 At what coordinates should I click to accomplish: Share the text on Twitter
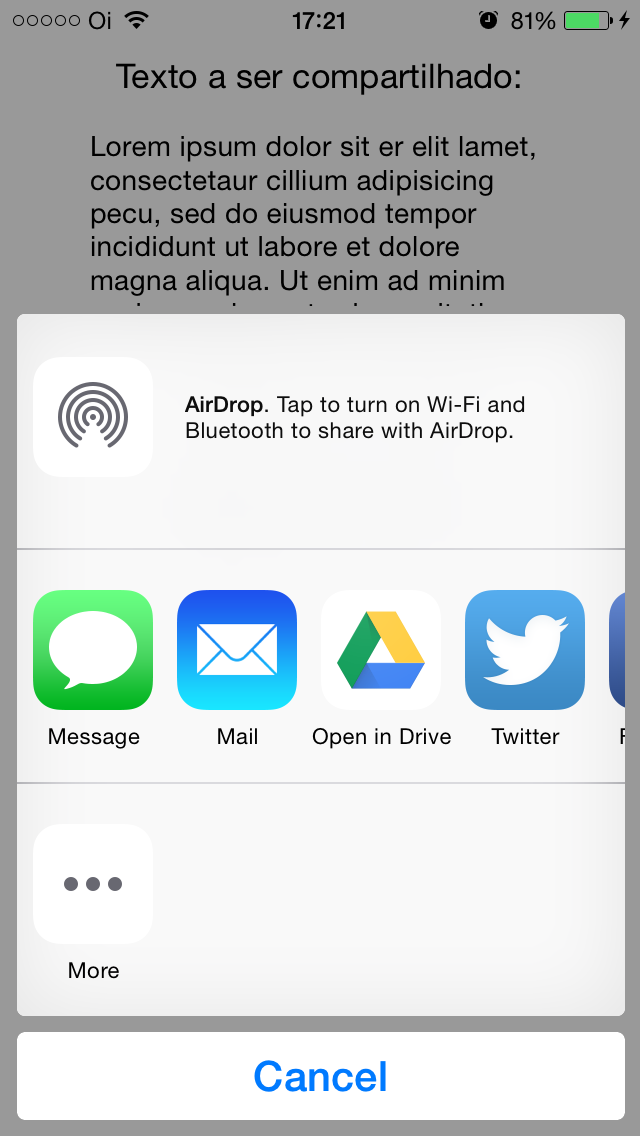(525, 650)
